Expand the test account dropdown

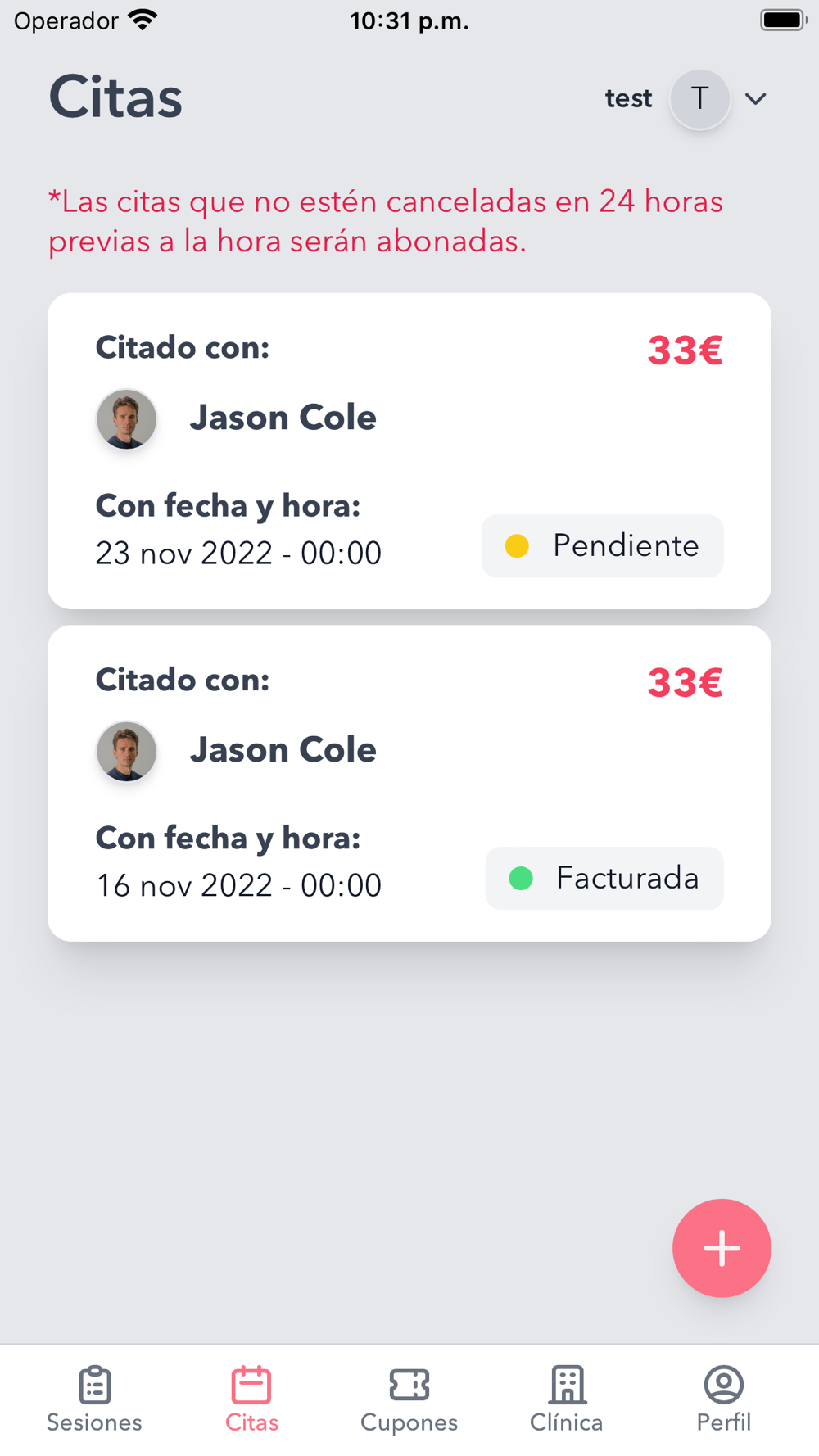tap(755, 99)
